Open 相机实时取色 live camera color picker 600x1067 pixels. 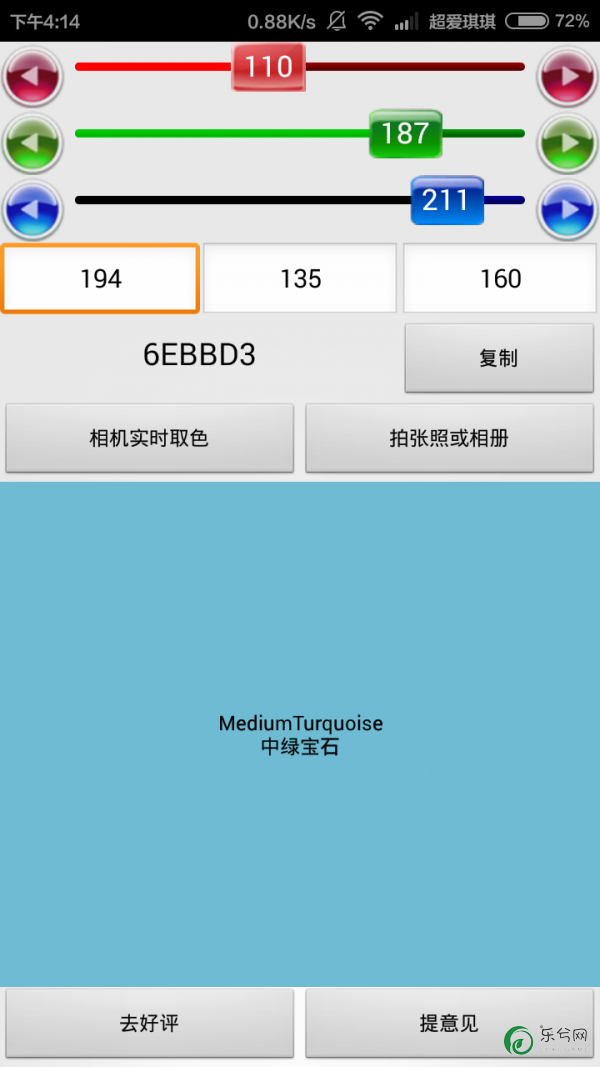(x=150, y=438)
